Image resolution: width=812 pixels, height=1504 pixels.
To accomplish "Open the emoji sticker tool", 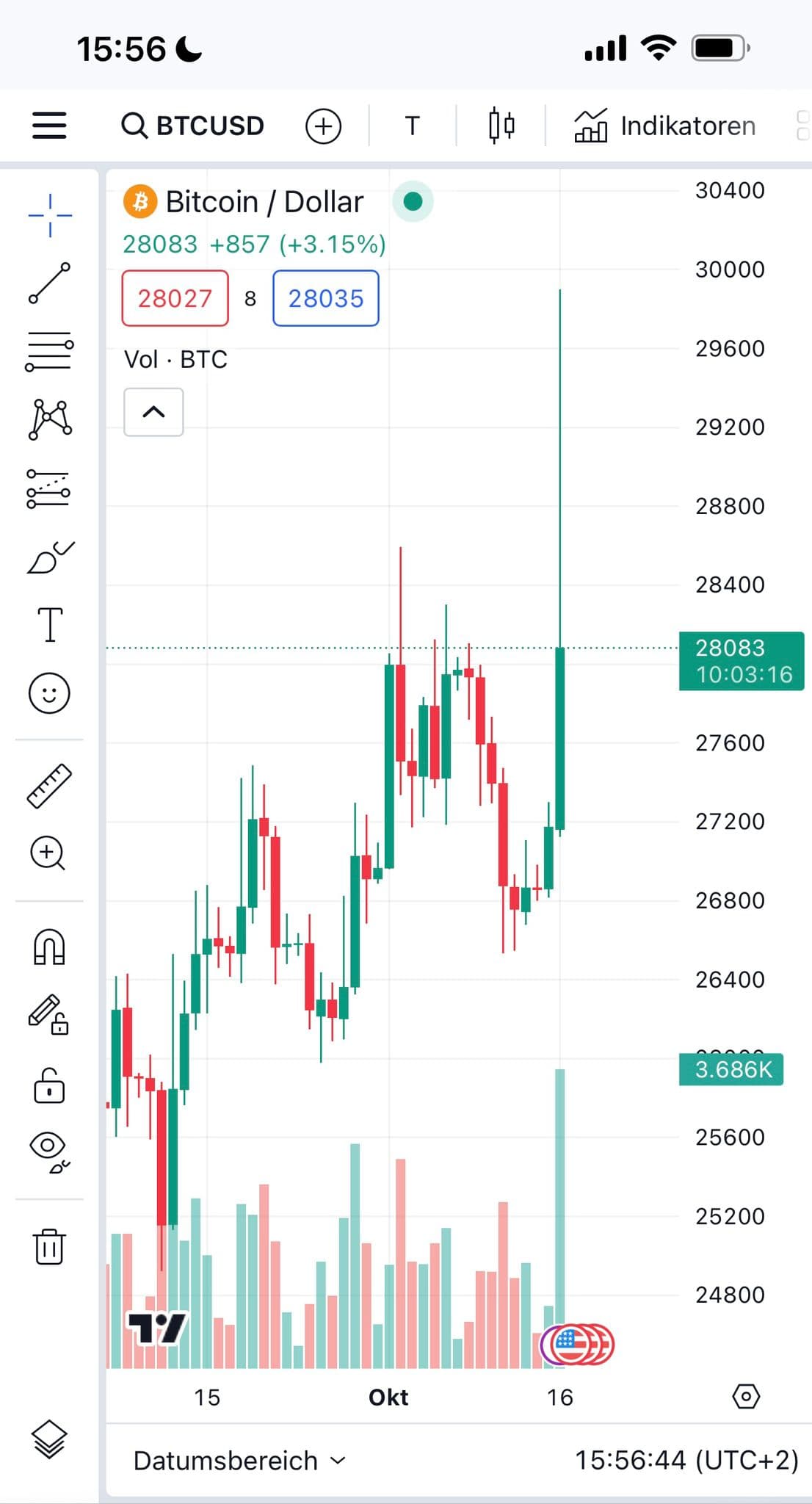I will [49, 693].
